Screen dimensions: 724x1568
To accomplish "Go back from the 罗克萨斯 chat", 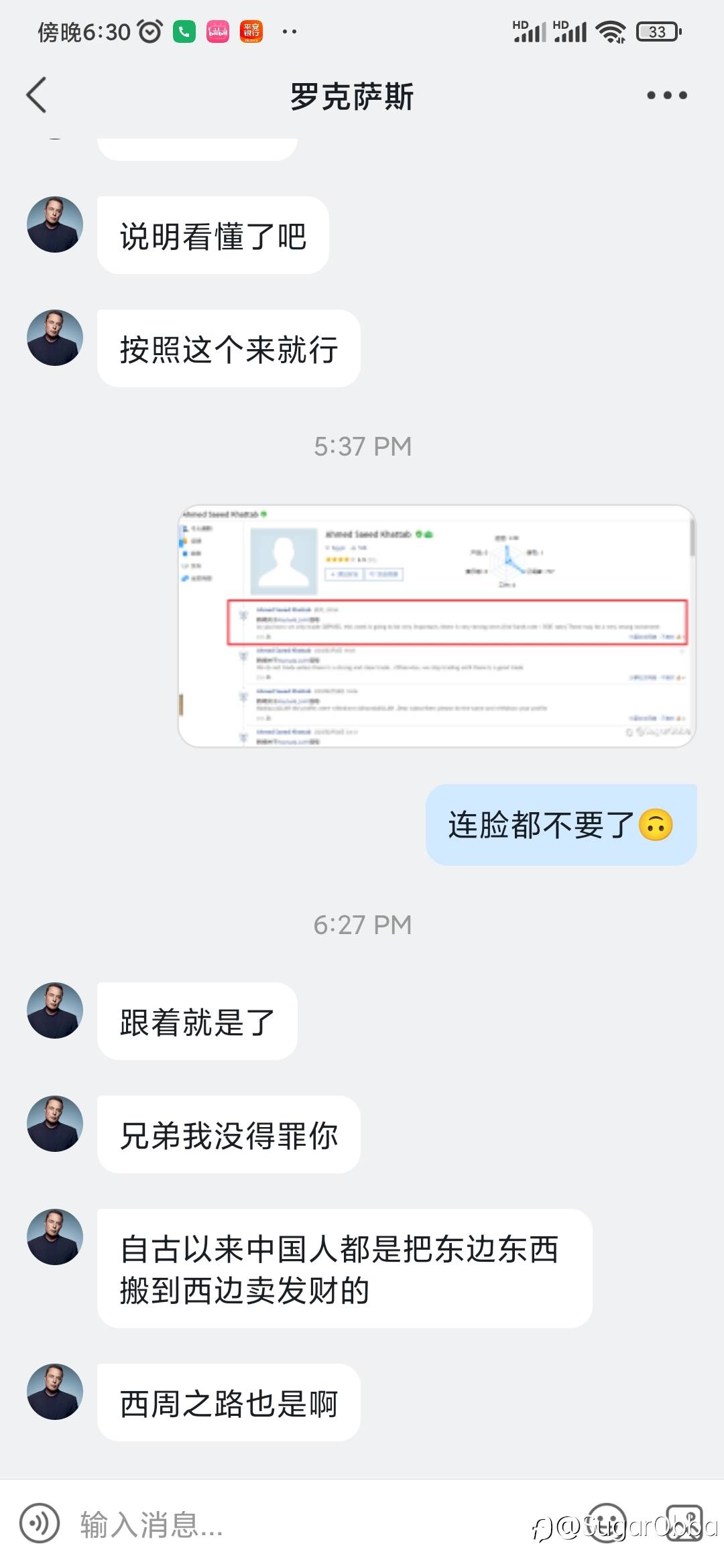I will tap(37, 95).
